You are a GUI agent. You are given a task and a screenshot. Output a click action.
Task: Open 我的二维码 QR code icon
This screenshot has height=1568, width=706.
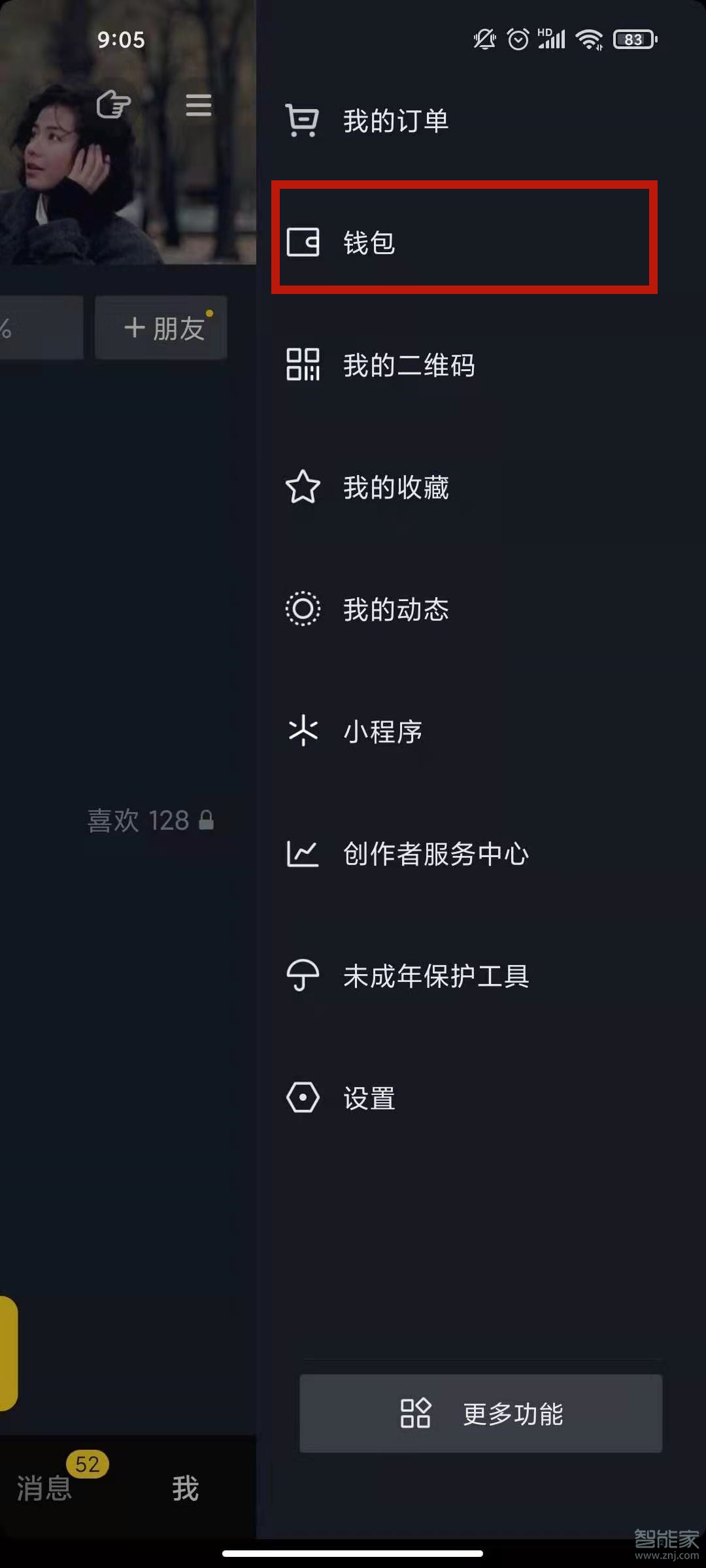coord(302,366)
